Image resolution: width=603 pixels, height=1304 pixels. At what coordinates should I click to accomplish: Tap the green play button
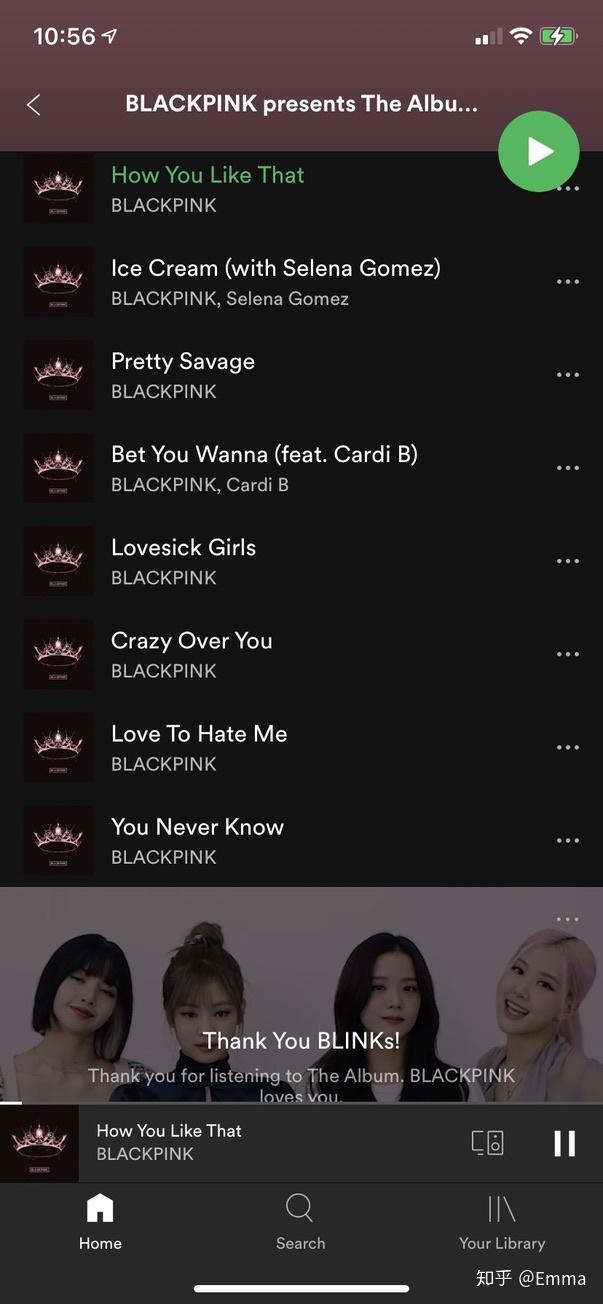(539, 151)
